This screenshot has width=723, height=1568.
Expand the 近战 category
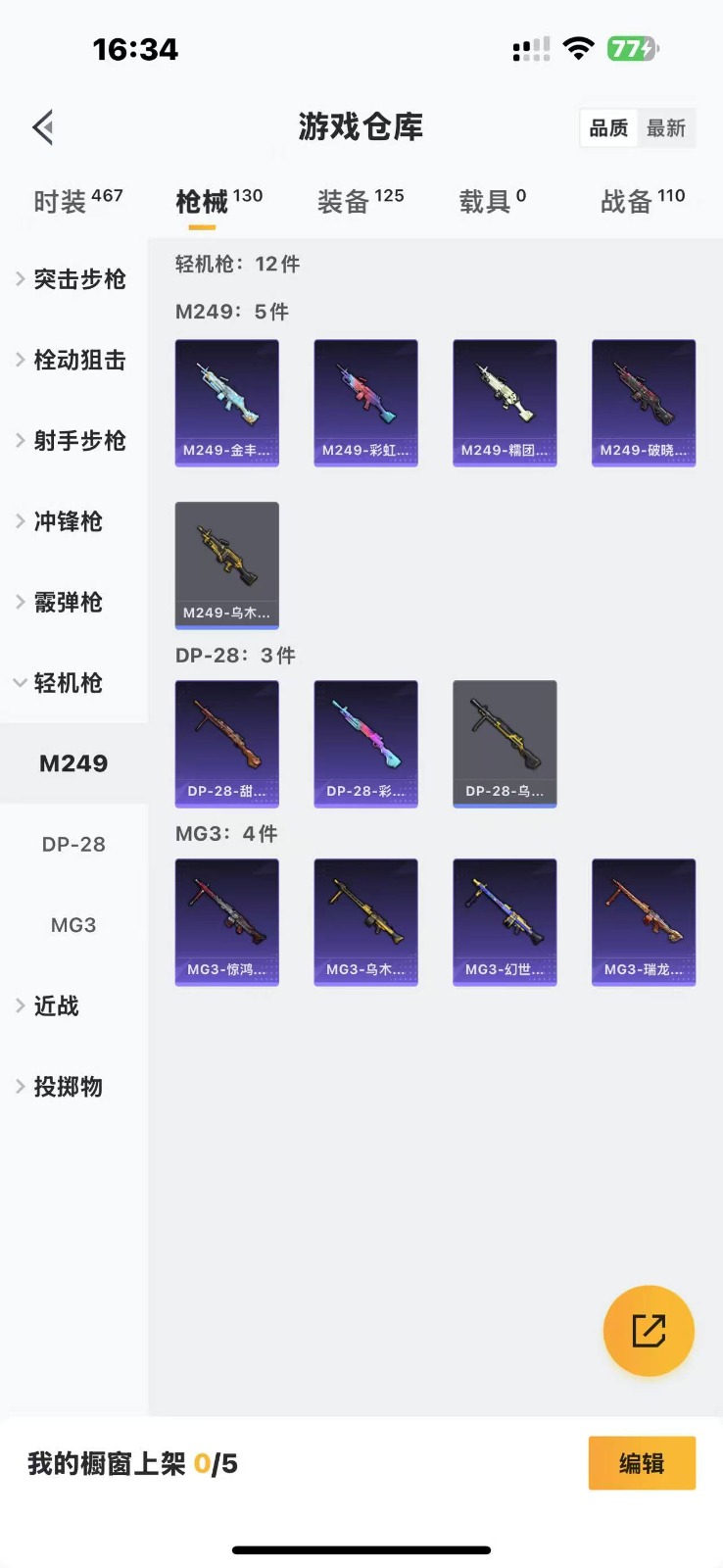click(x=54, y=1005)
